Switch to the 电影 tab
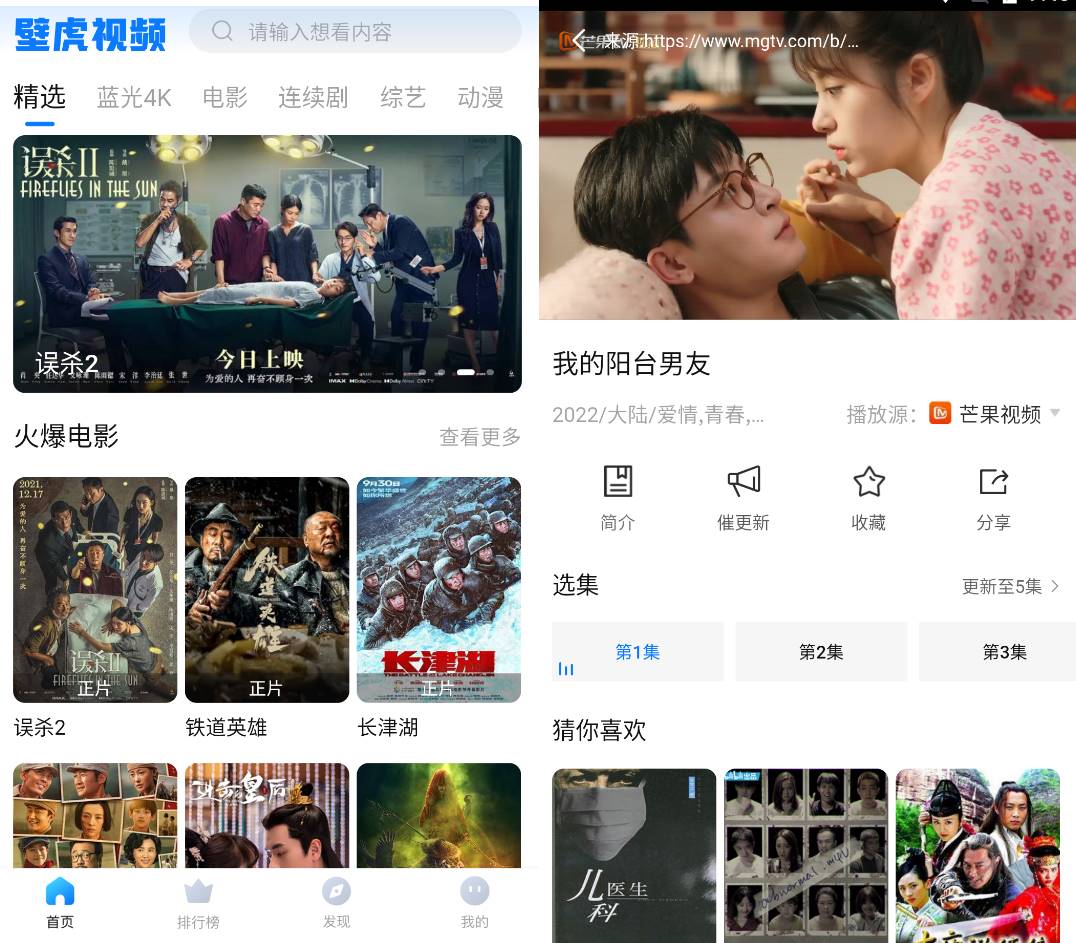Image resolution: width=1076 pixels, height=943 pixels. (x=224, y=97)
